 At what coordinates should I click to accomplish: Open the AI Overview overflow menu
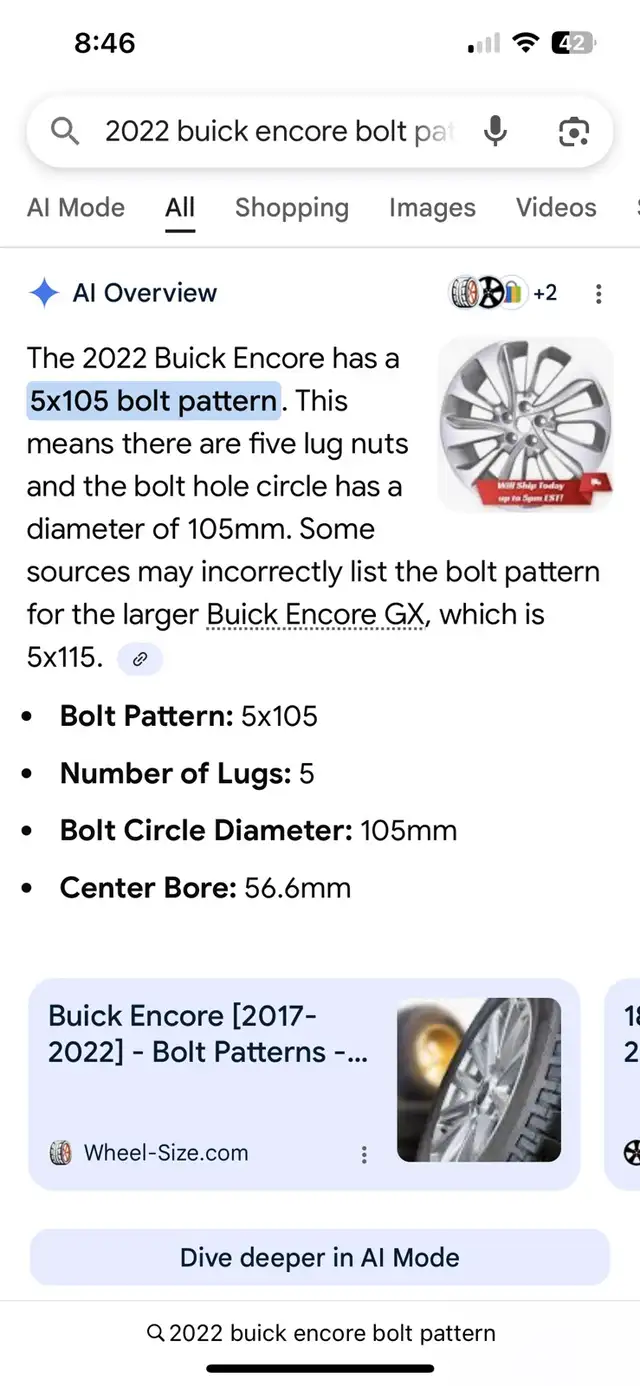pos(598,294)
